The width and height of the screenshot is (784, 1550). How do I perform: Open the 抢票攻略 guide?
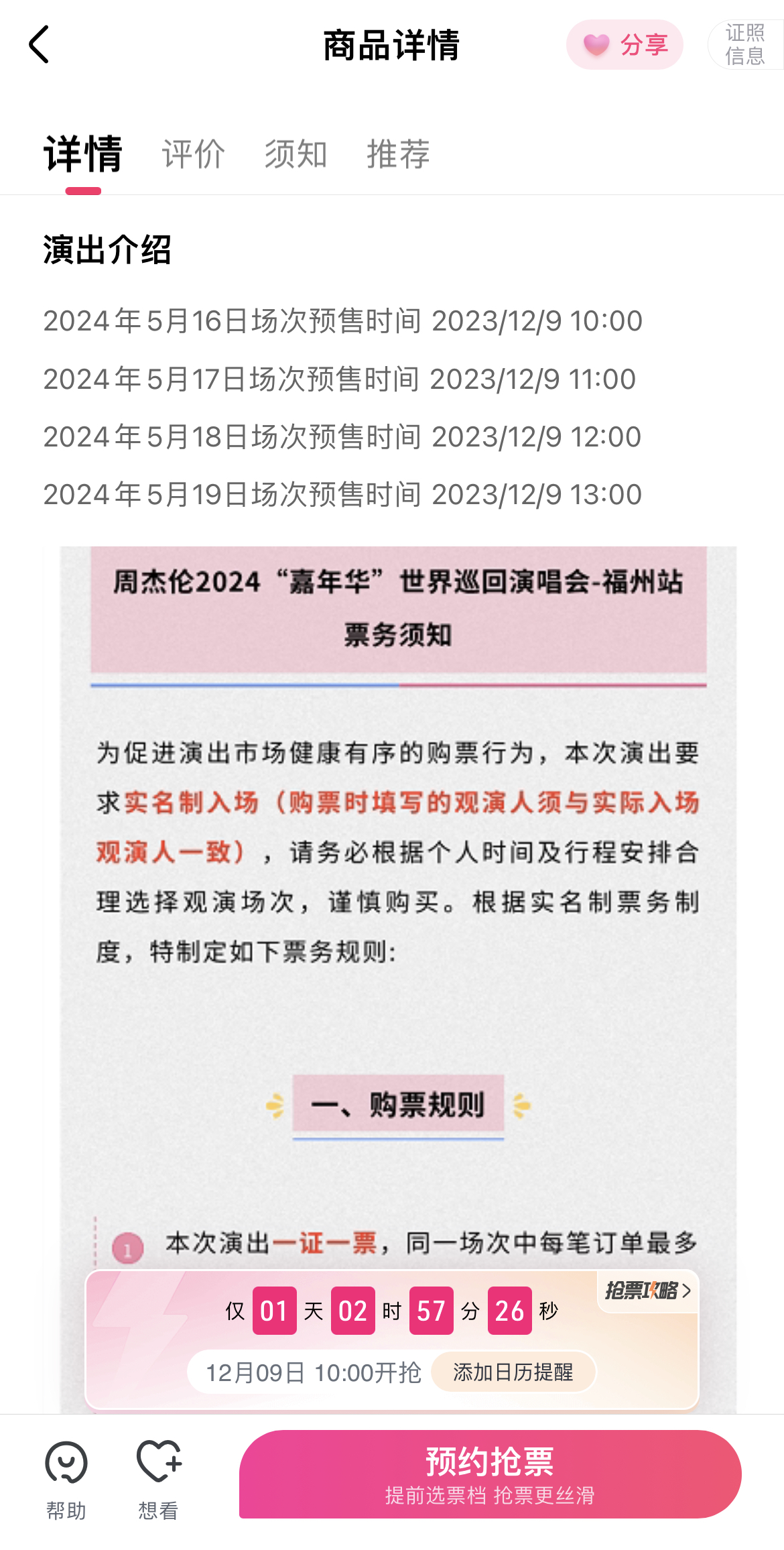647,1290
